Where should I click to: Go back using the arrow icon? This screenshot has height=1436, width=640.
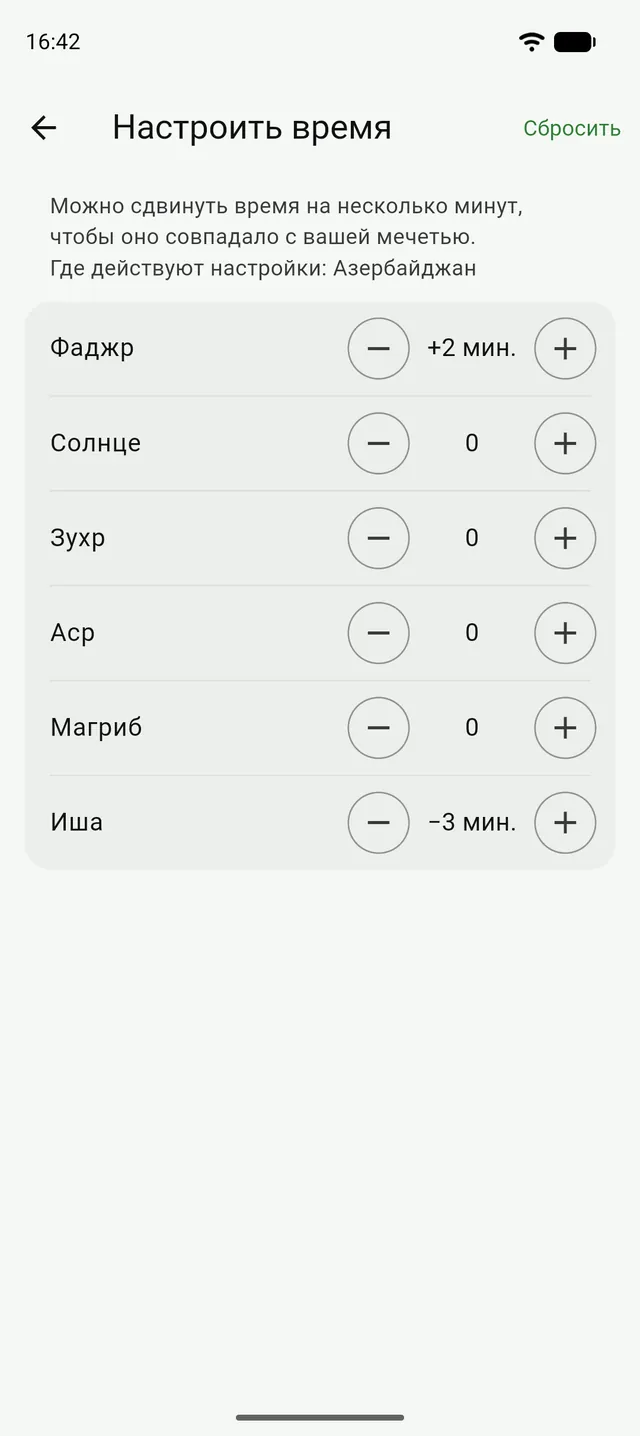(x=44, y=128)
